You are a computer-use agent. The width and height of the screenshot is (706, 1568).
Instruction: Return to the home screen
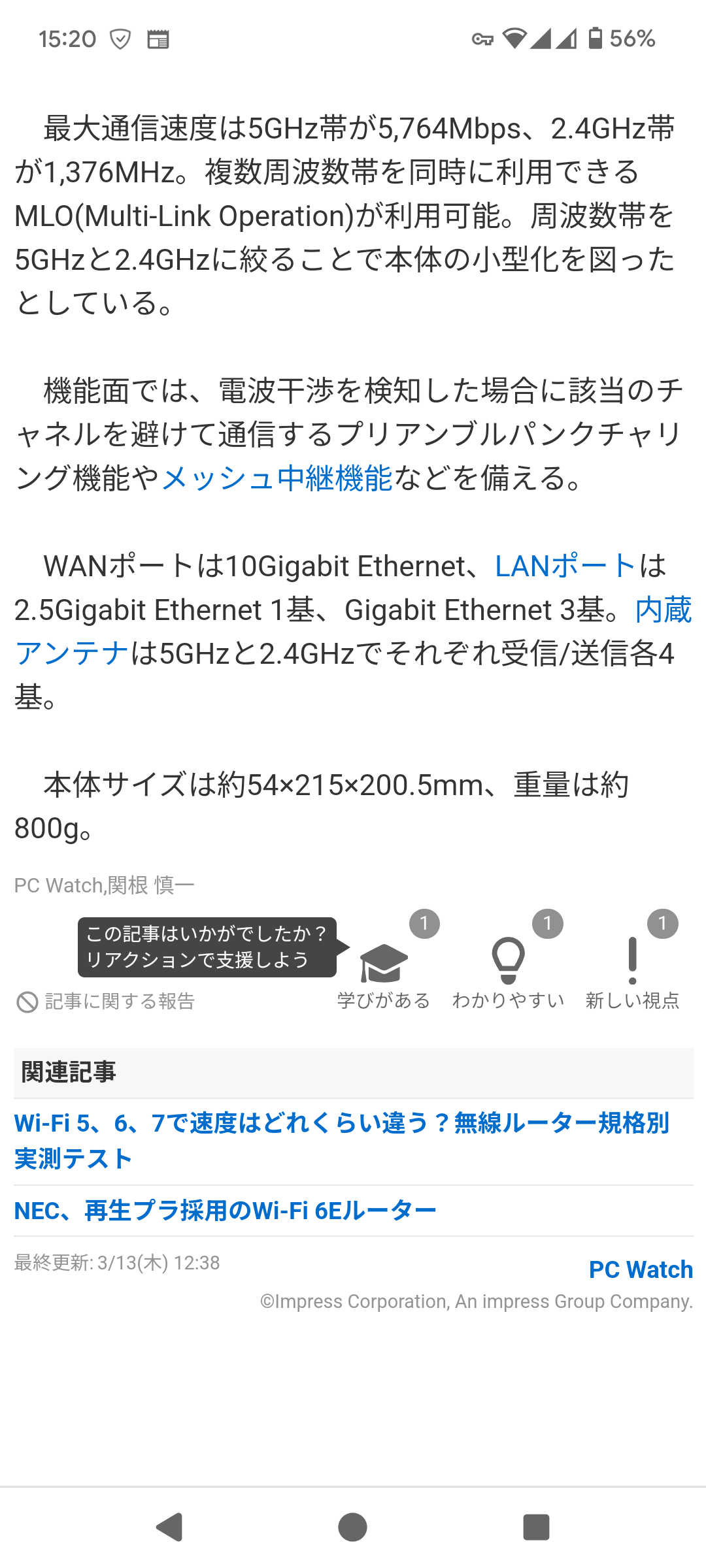coord(352,1527)
